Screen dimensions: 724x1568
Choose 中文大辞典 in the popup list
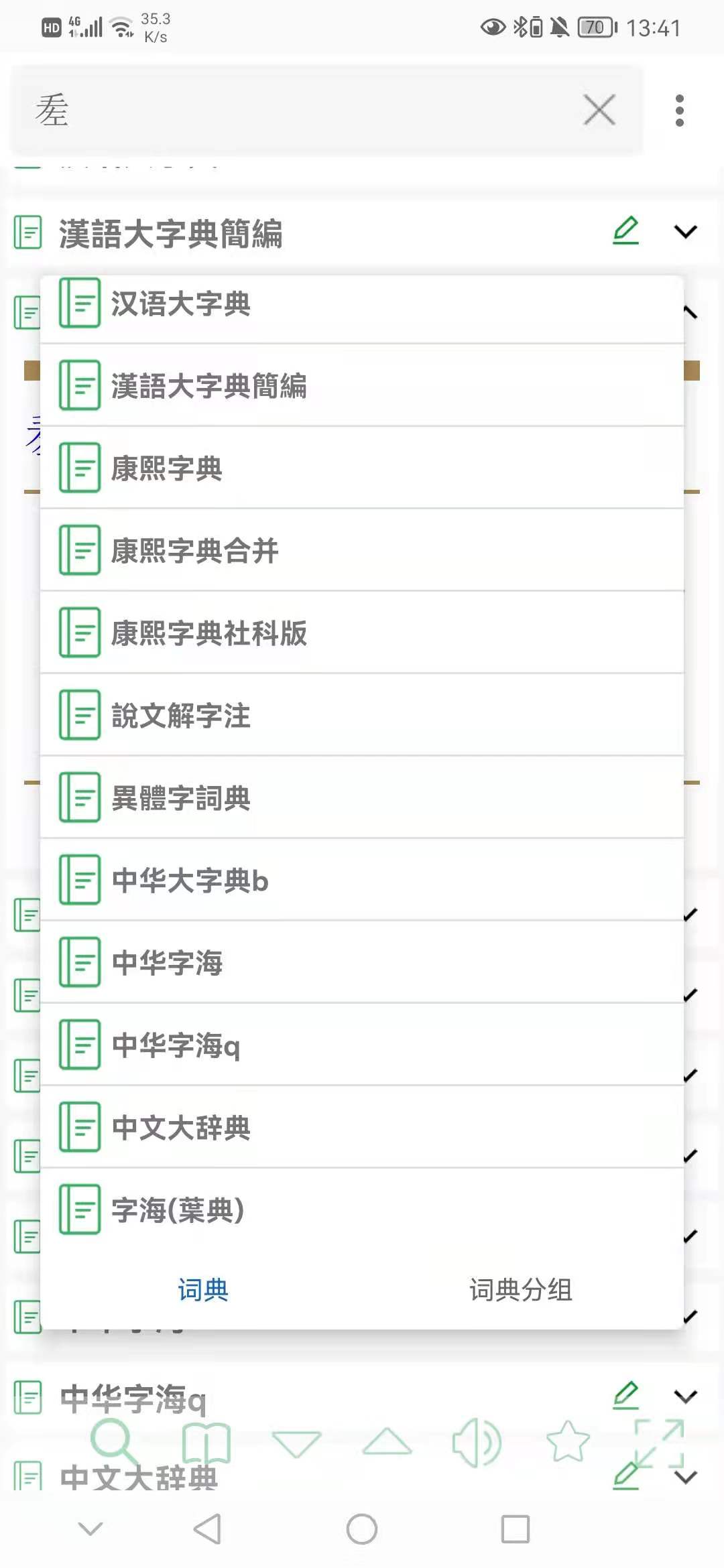[x=362, y=1128]
